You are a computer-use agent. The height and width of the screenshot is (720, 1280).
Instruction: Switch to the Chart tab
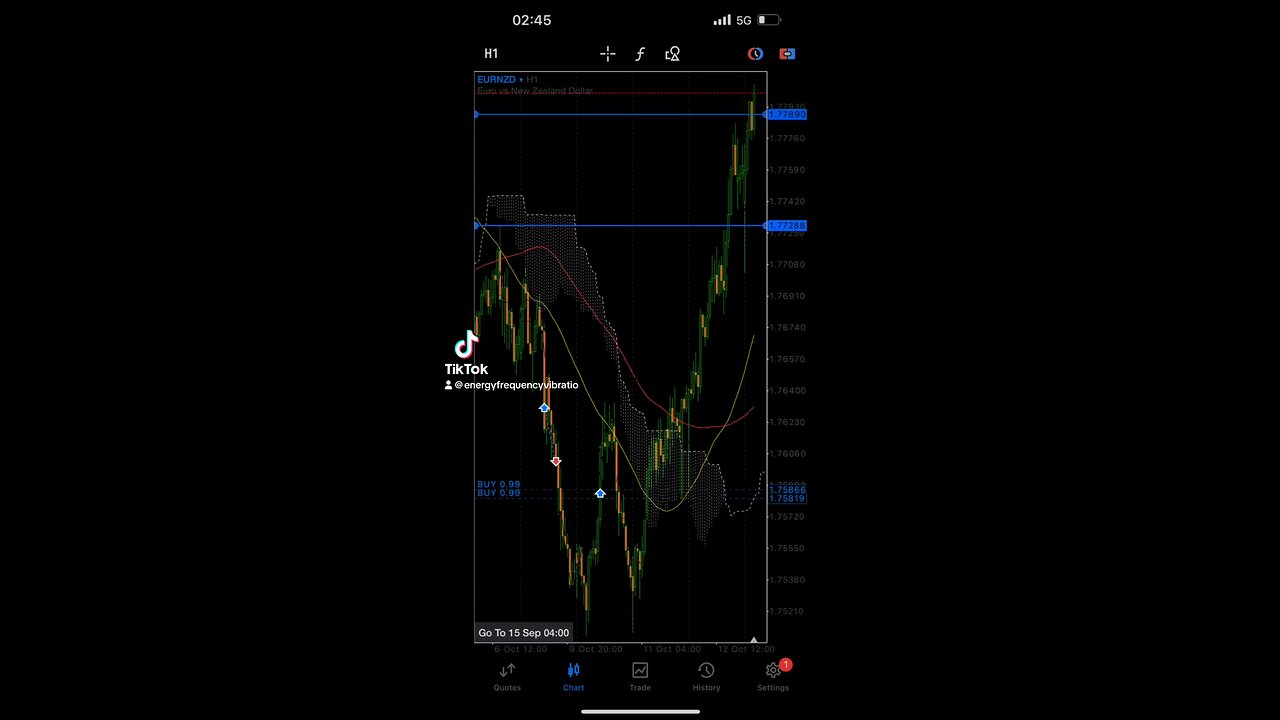click(573, 676)
